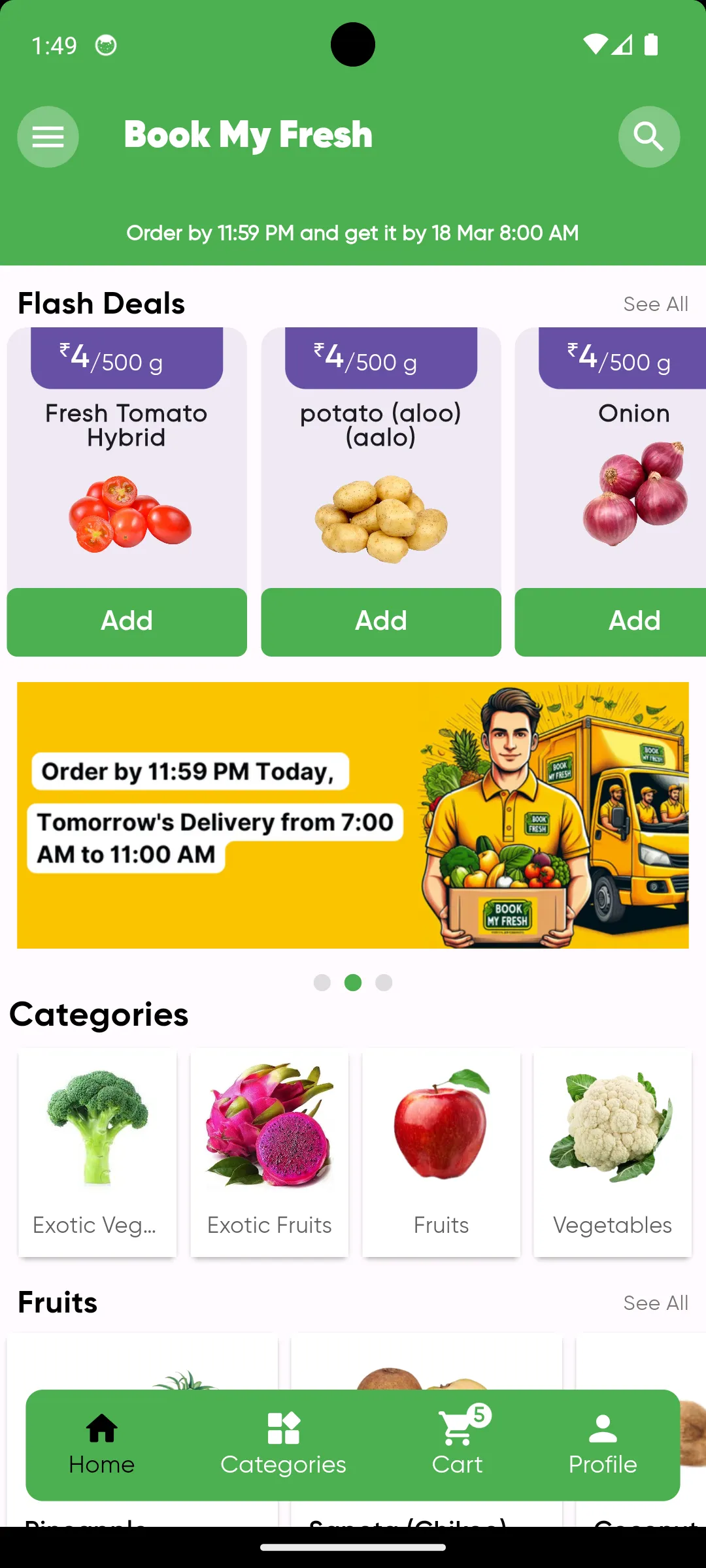
Task: Jump to the first banner slide dot
Action: [322, 983]
